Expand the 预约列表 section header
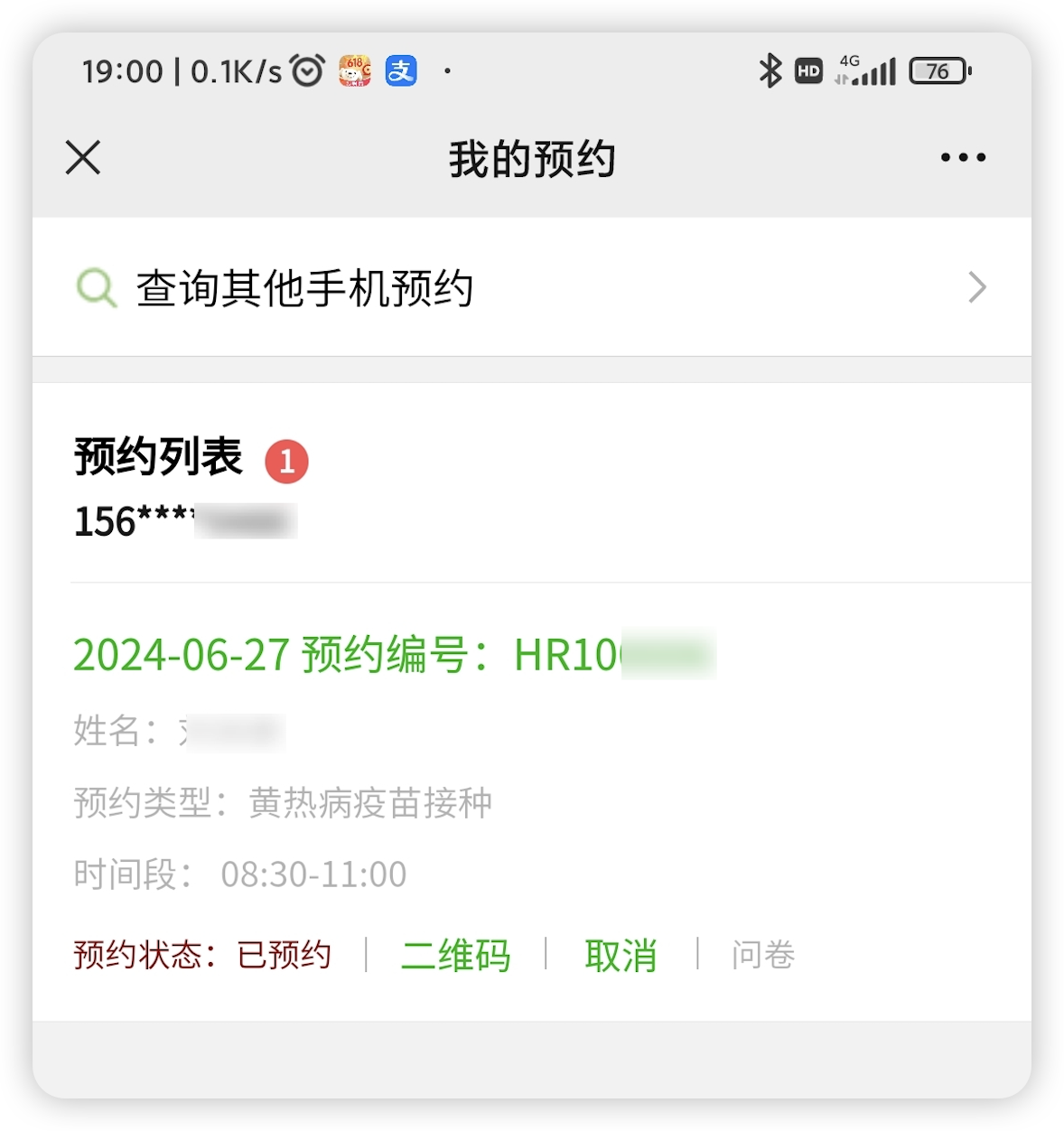The image size is (1064, 1131). point(157,459)
